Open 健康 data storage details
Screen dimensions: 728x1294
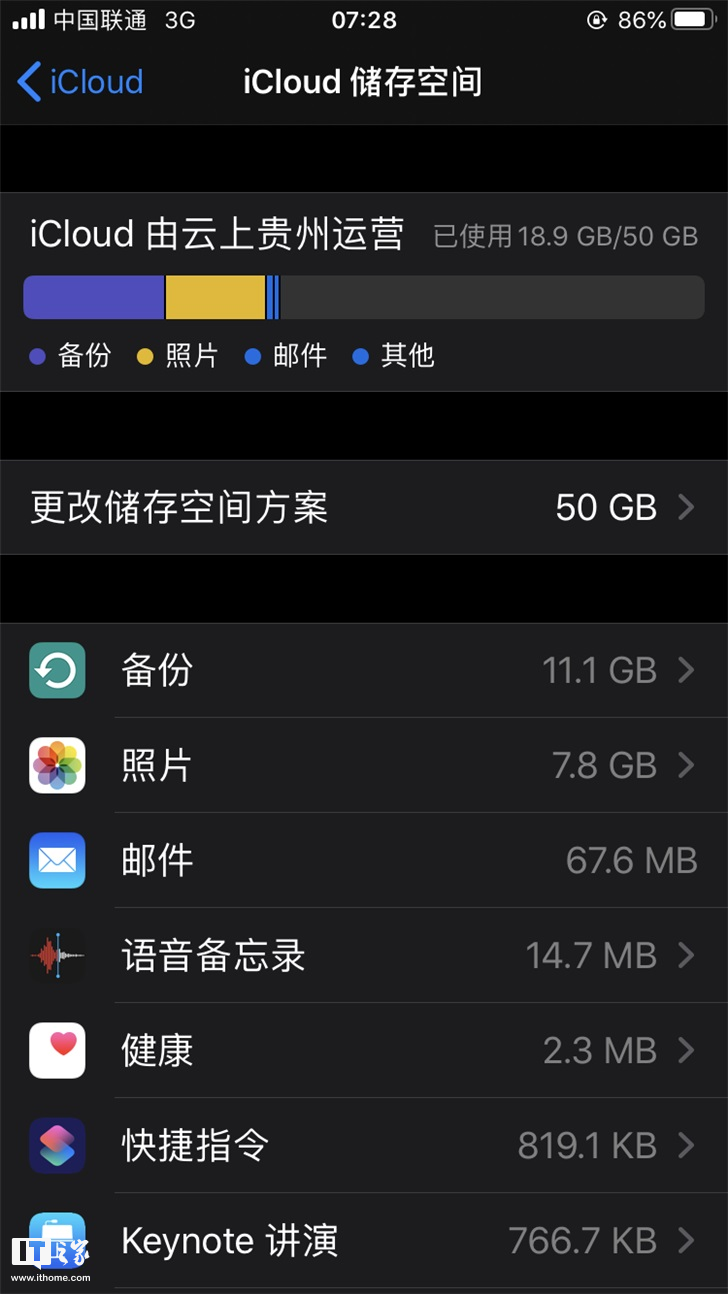tap(363, 1051)
